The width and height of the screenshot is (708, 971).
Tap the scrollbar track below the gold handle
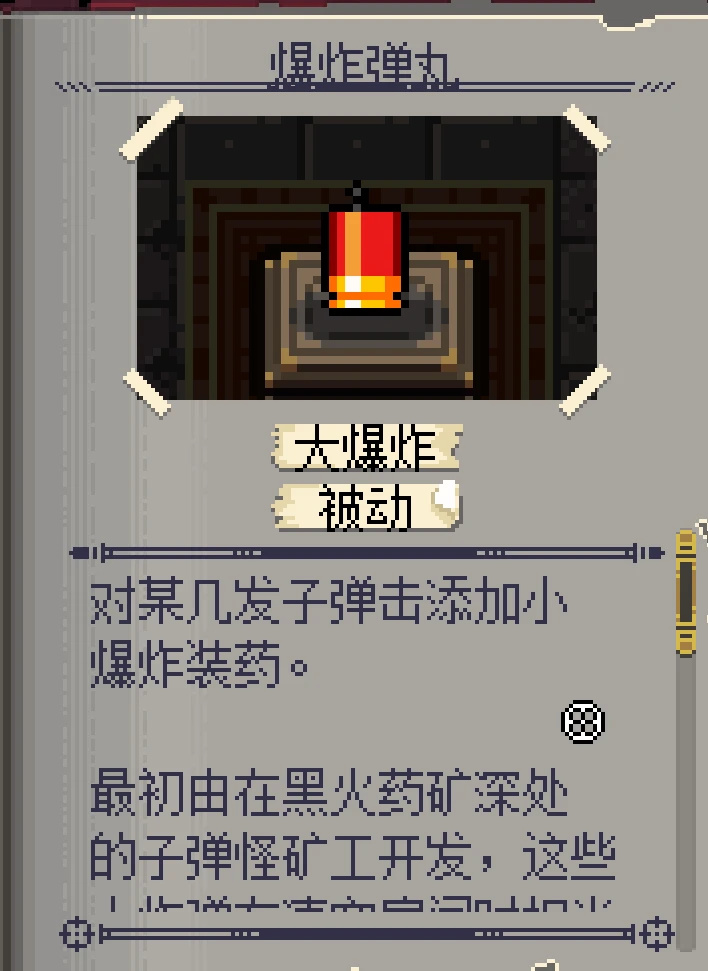(x=686, y=800)
